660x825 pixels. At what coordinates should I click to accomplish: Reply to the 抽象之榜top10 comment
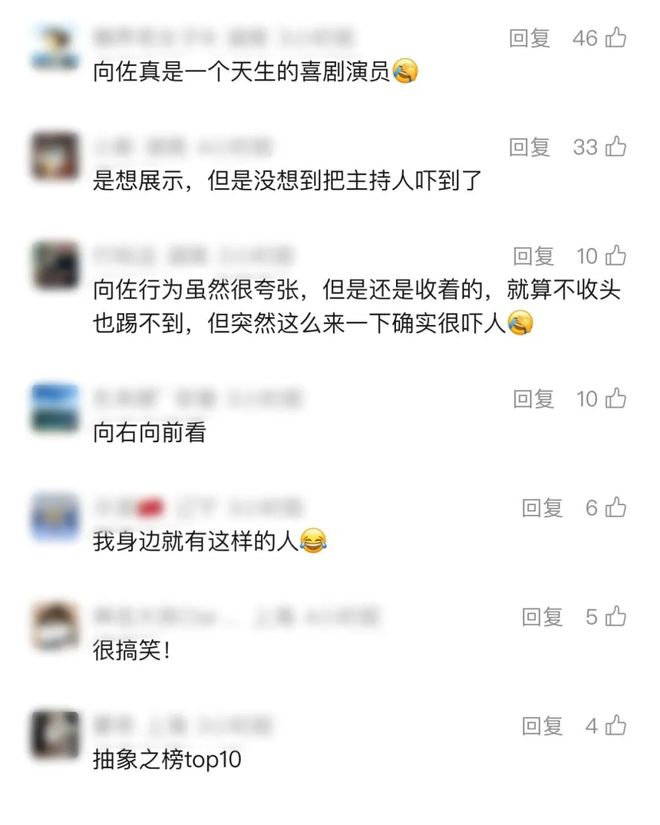click(541, 726)
